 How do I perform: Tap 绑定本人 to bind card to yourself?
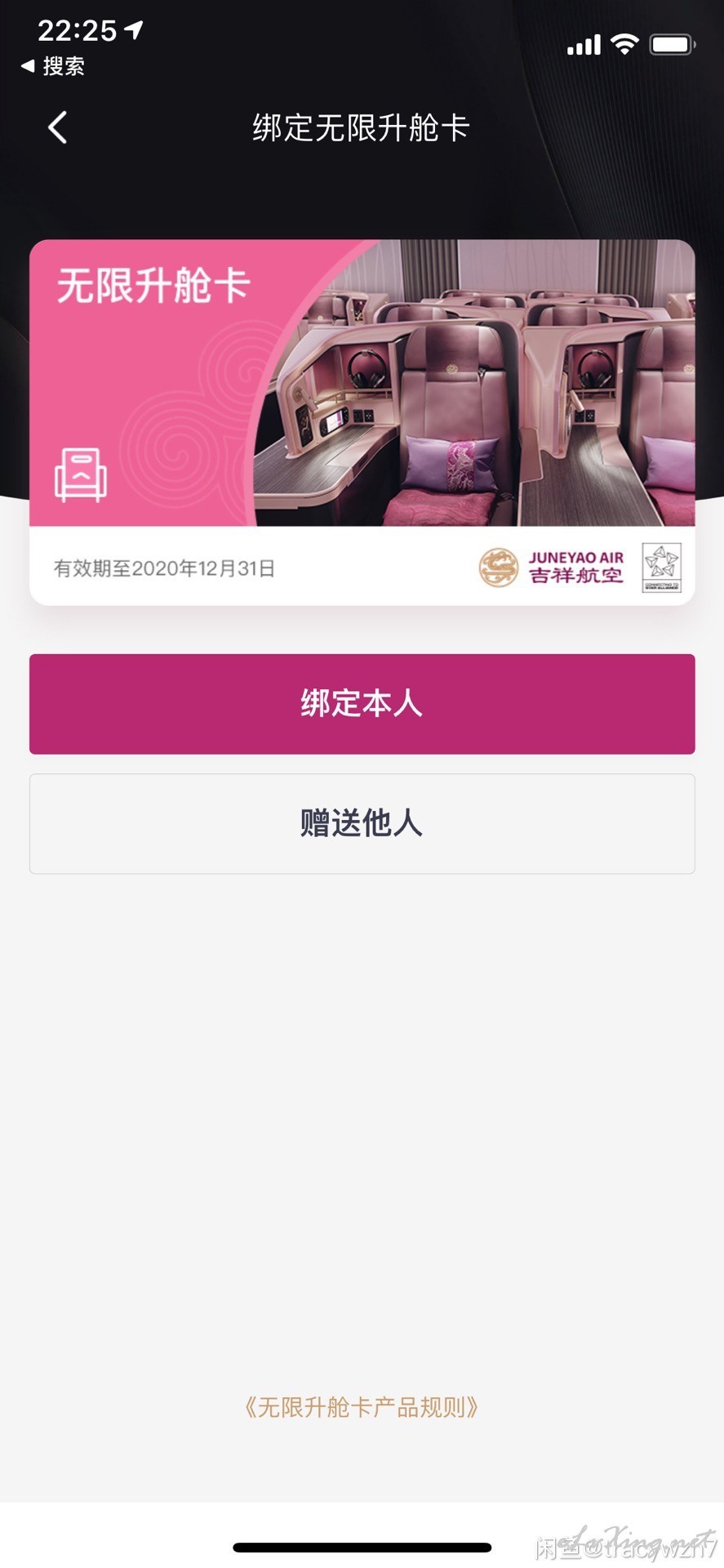[x=362, y=703]
